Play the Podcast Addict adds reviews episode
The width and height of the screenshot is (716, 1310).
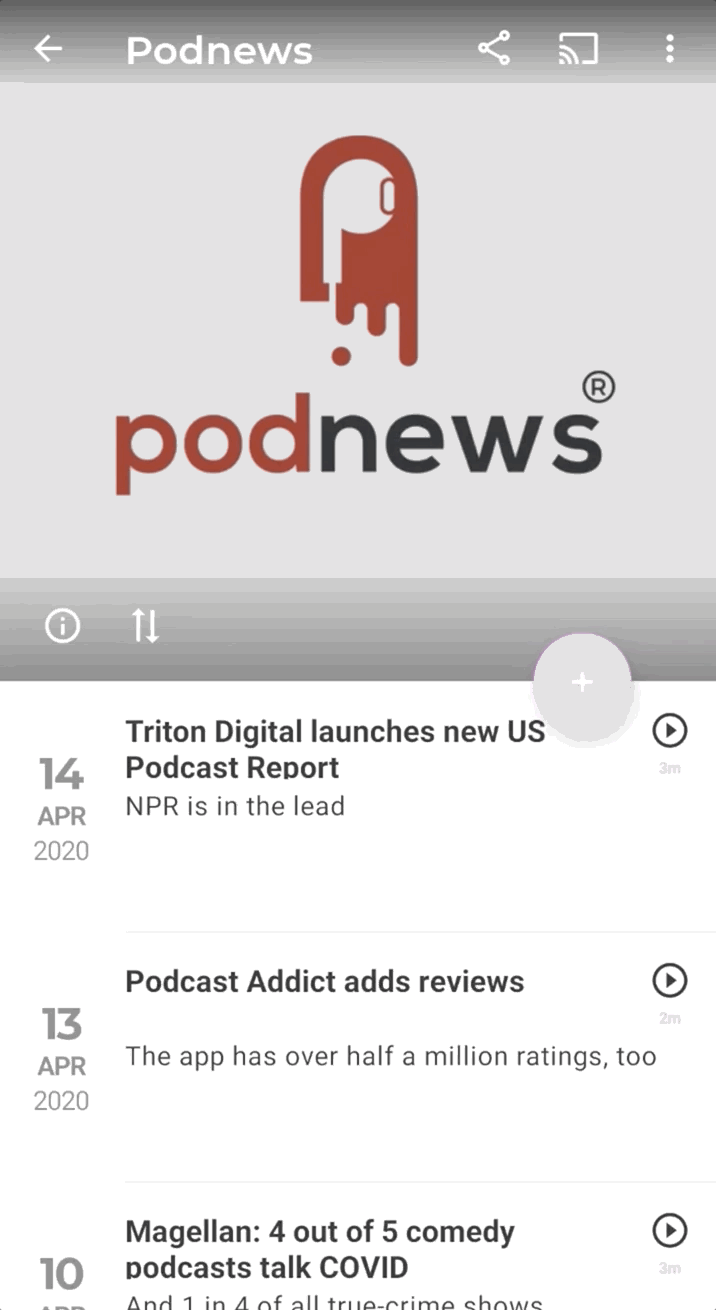click(669, 981)
